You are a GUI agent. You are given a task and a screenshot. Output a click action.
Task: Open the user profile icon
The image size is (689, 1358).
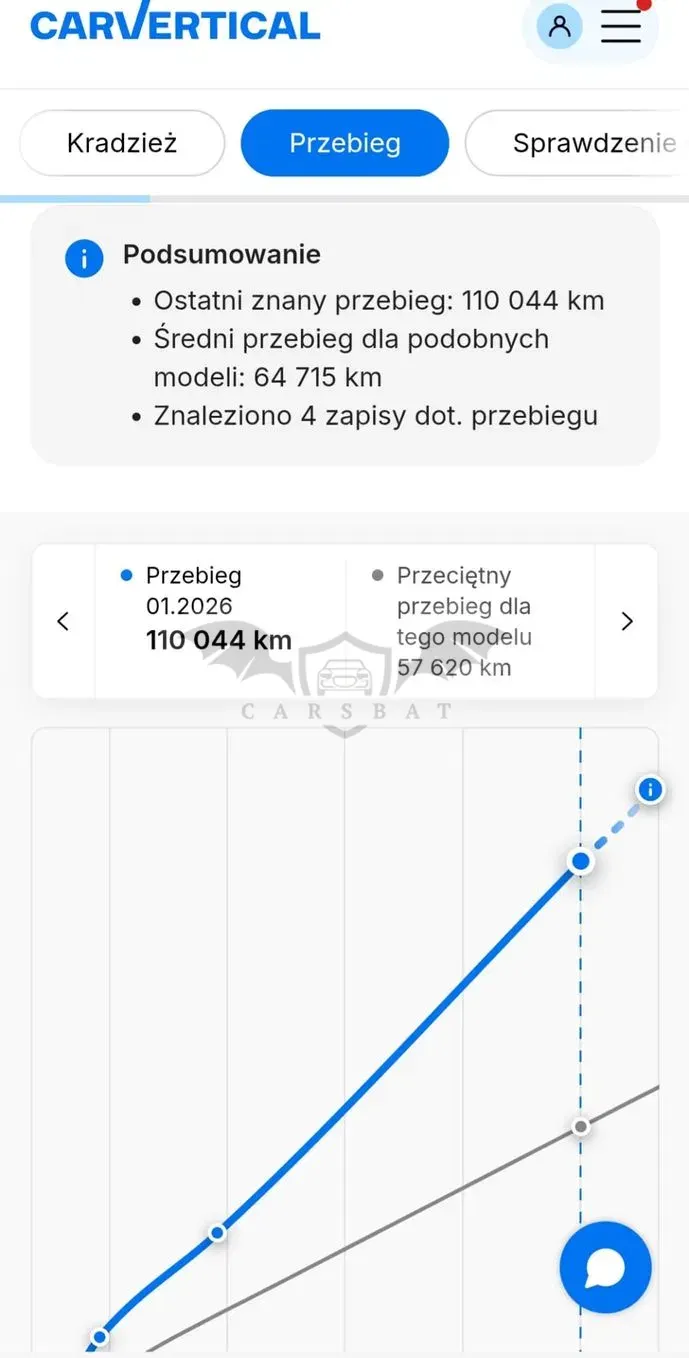560,26
